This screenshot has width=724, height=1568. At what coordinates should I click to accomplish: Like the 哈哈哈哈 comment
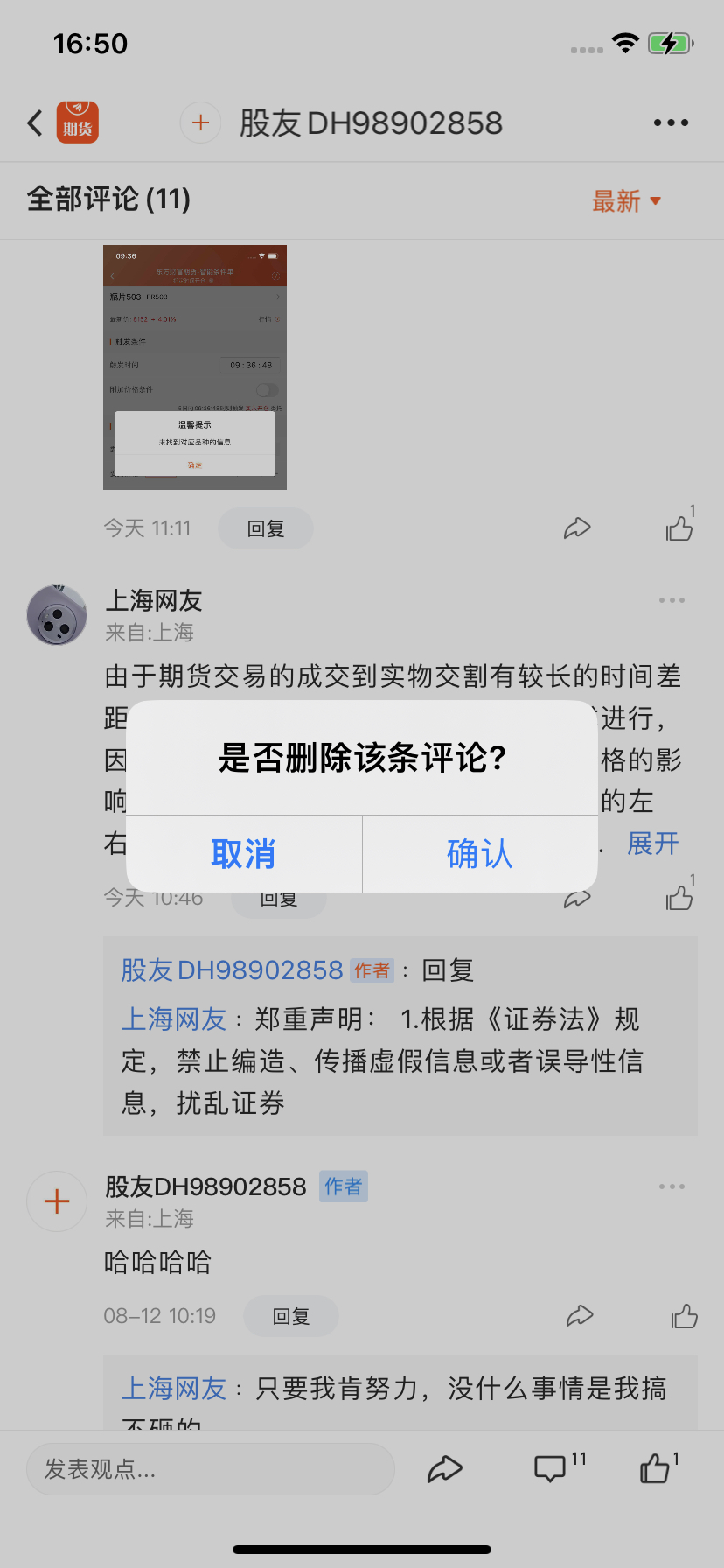(684, 1316)
